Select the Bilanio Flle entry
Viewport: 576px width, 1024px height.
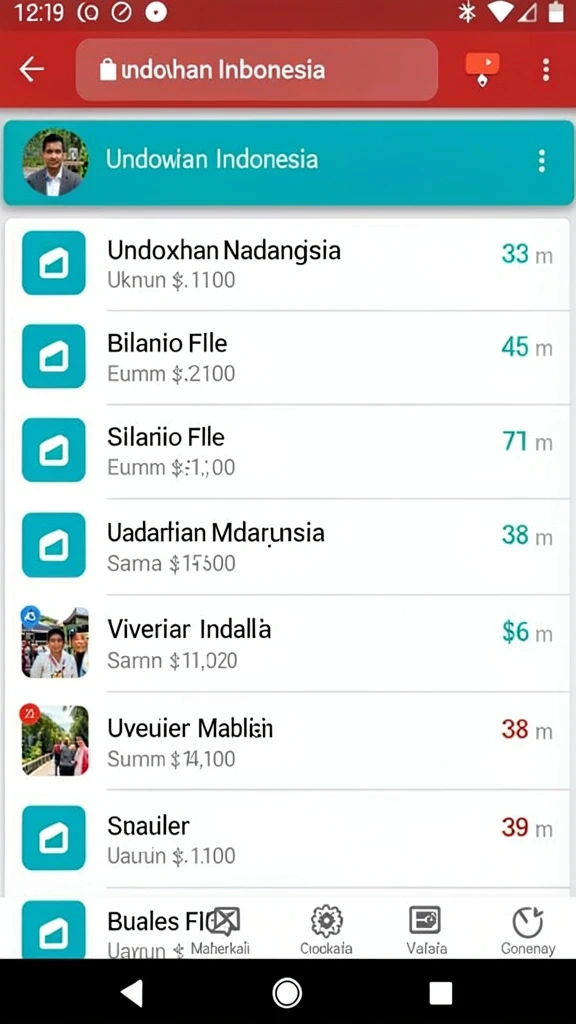point(287,357)
